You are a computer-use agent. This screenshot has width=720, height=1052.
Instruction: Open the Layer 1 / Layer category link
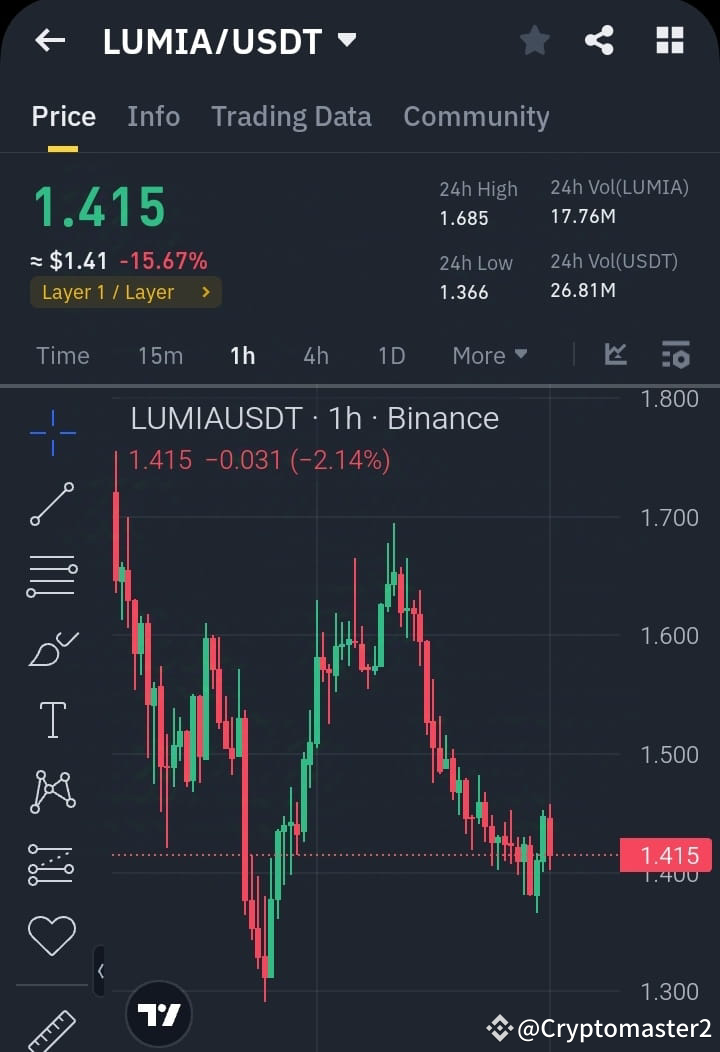125,294
